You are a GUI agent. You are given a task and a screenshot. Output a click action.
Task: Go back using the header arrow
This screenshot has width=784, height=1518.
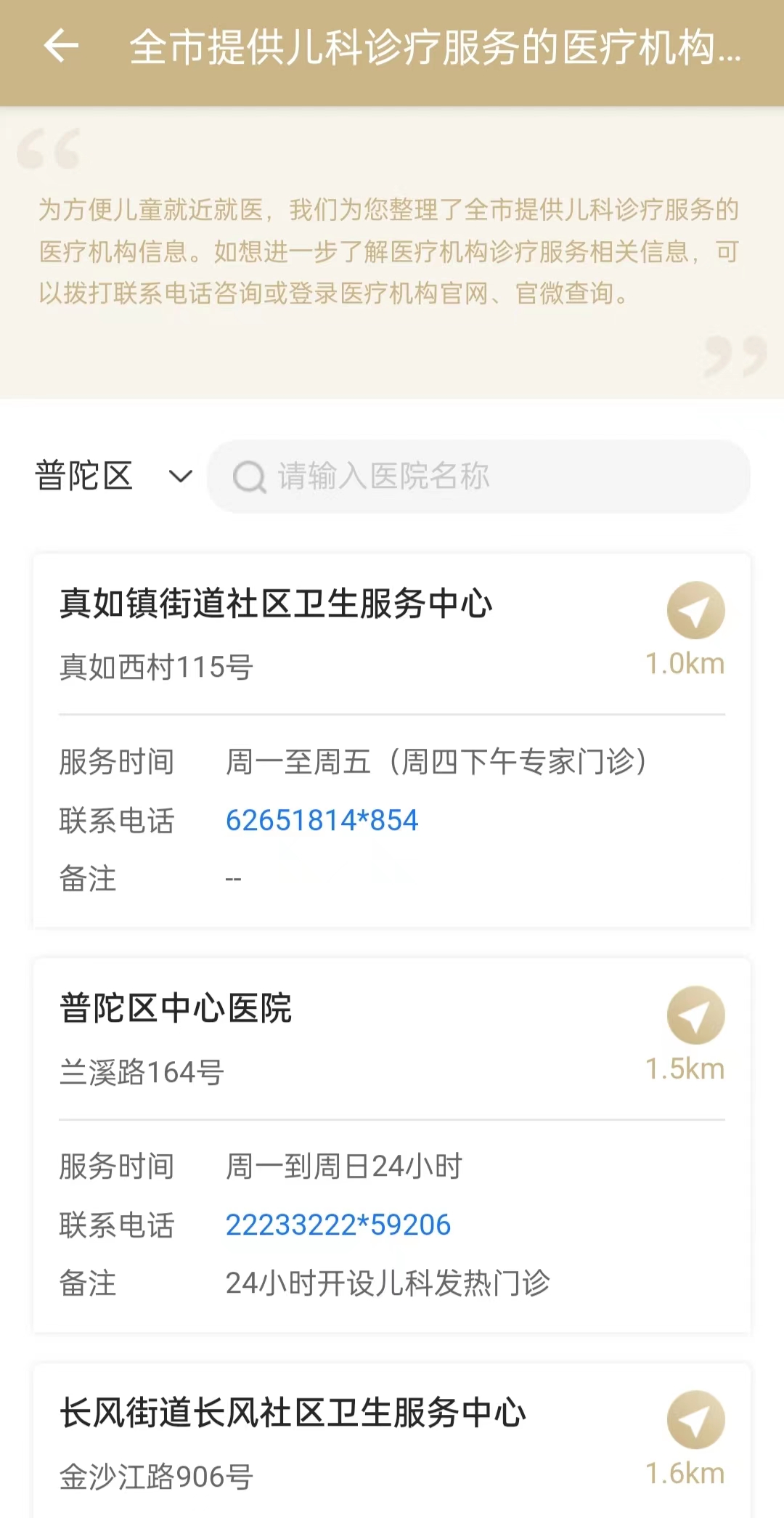(61, 46)
